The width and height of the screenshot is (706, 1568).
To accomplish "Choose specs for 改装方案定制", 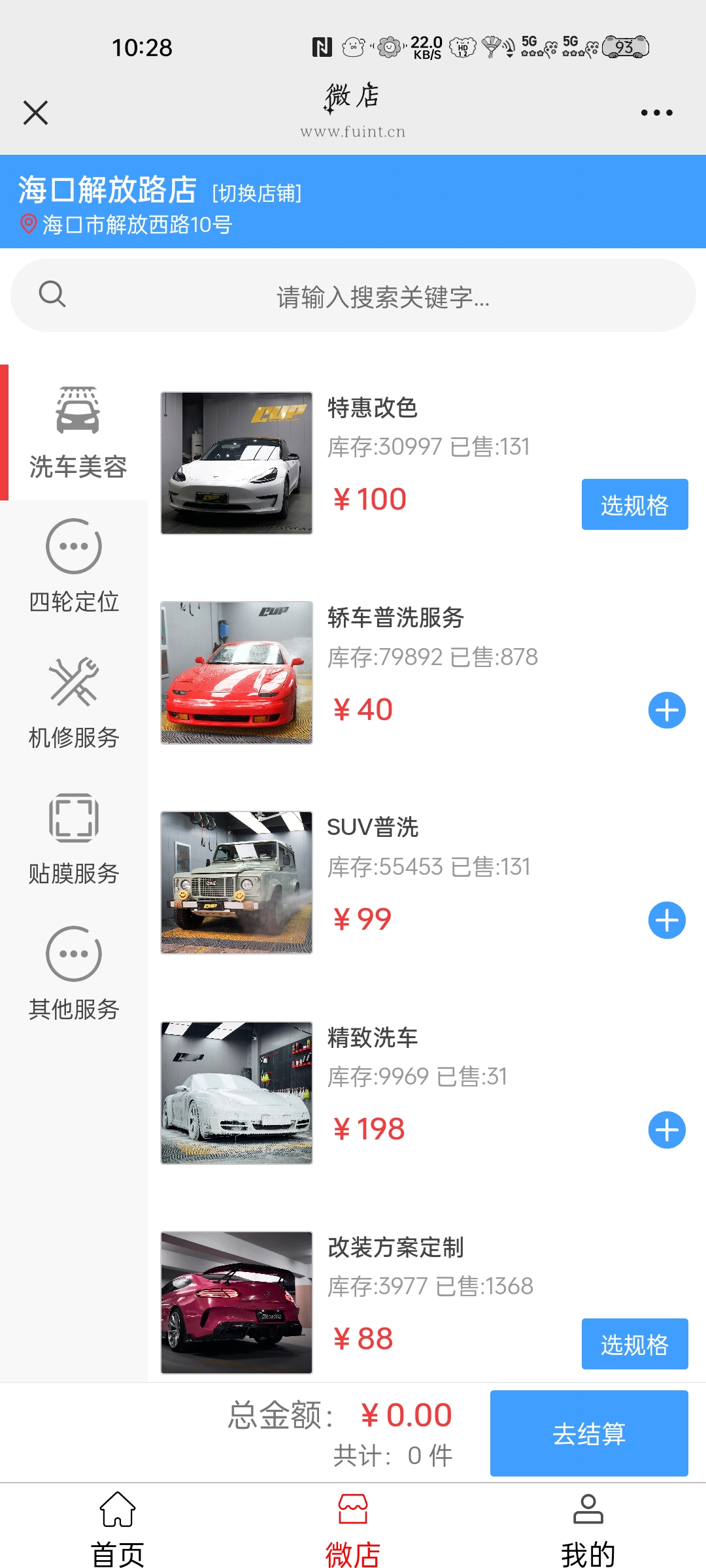I will pyautogui.click(x=634, y=1344).
